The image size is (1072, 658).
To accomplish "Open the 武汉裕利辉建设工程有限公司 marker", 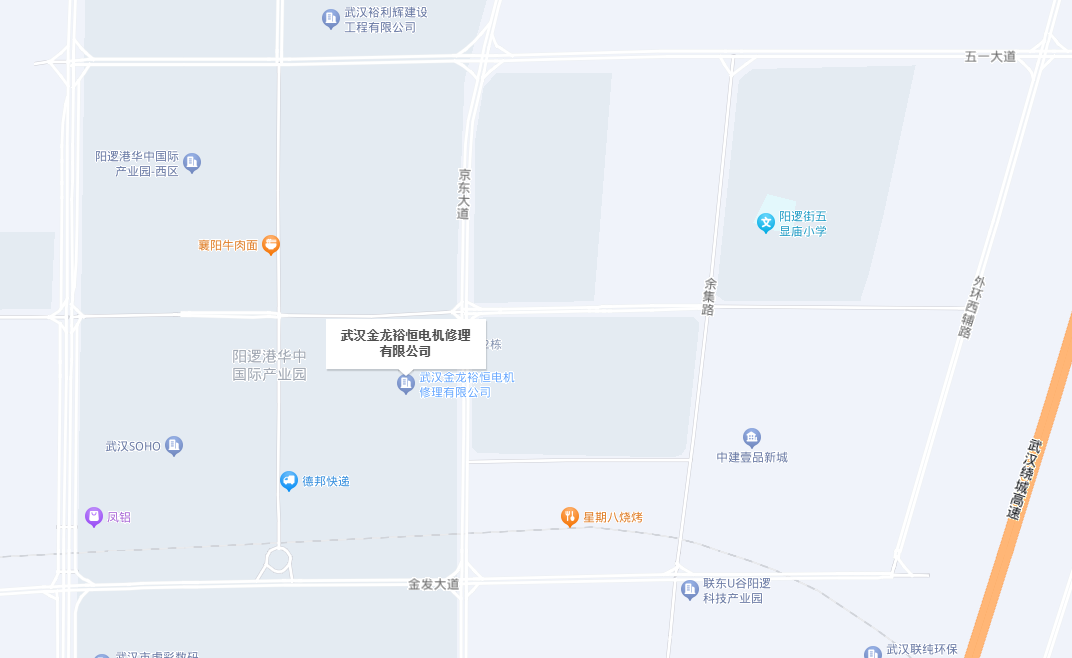I will click(x=331, y=18).
